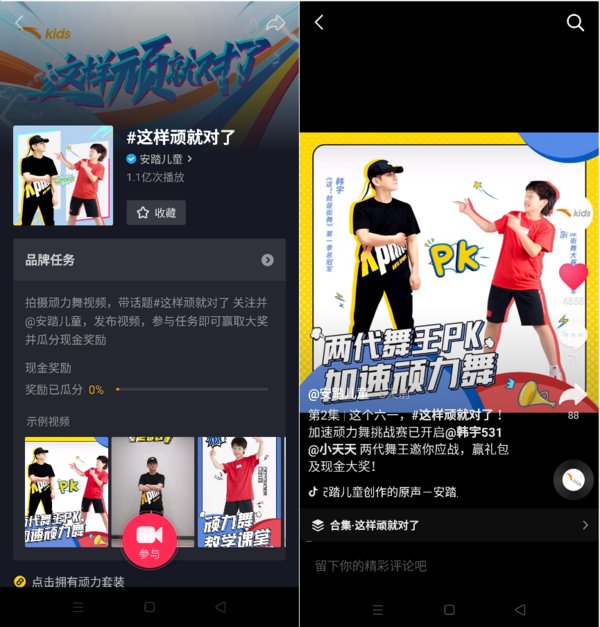The image size is (600, 627).
Task: Open the @韩宇531 mention in the caption
Action: pos(475,432)
